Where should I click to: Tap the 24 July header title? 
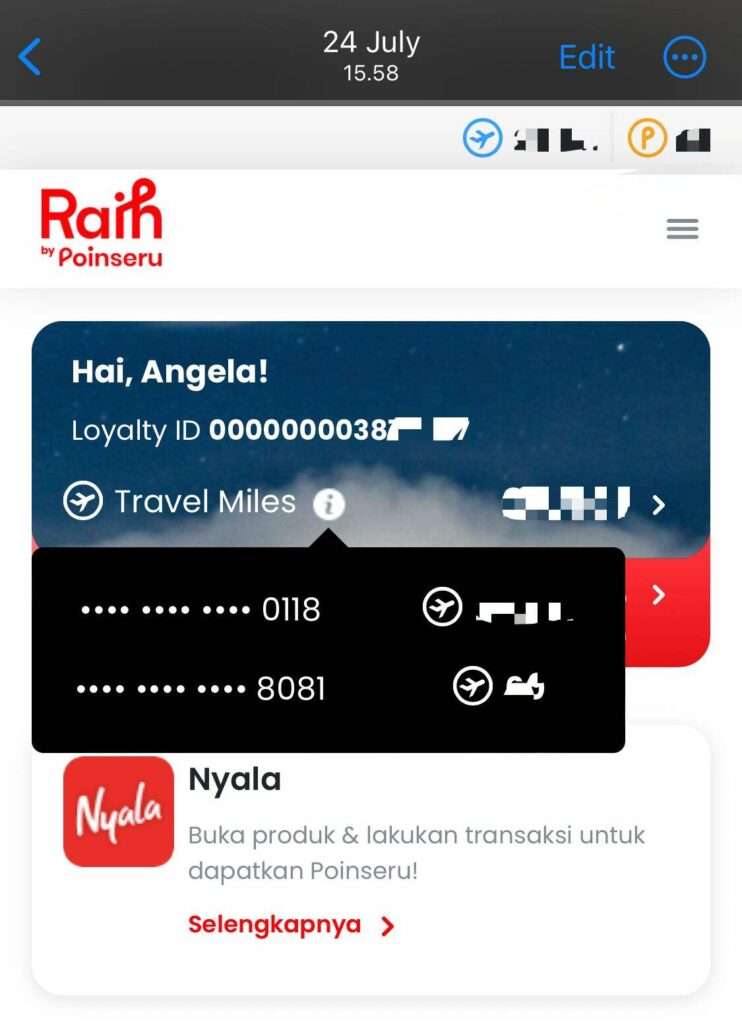click(371, 42)
